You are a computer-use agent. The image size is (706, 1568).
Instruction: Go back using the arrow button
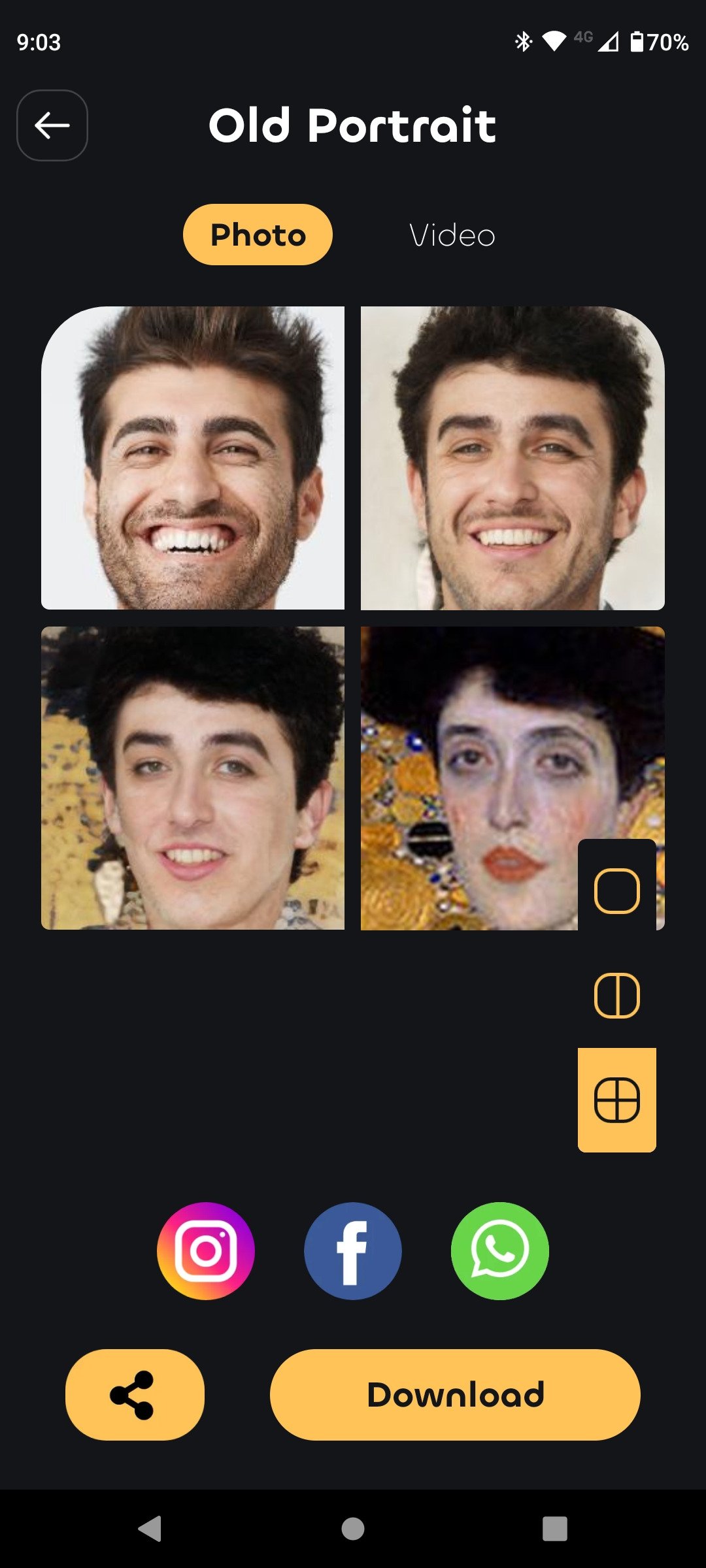point(52,125)
